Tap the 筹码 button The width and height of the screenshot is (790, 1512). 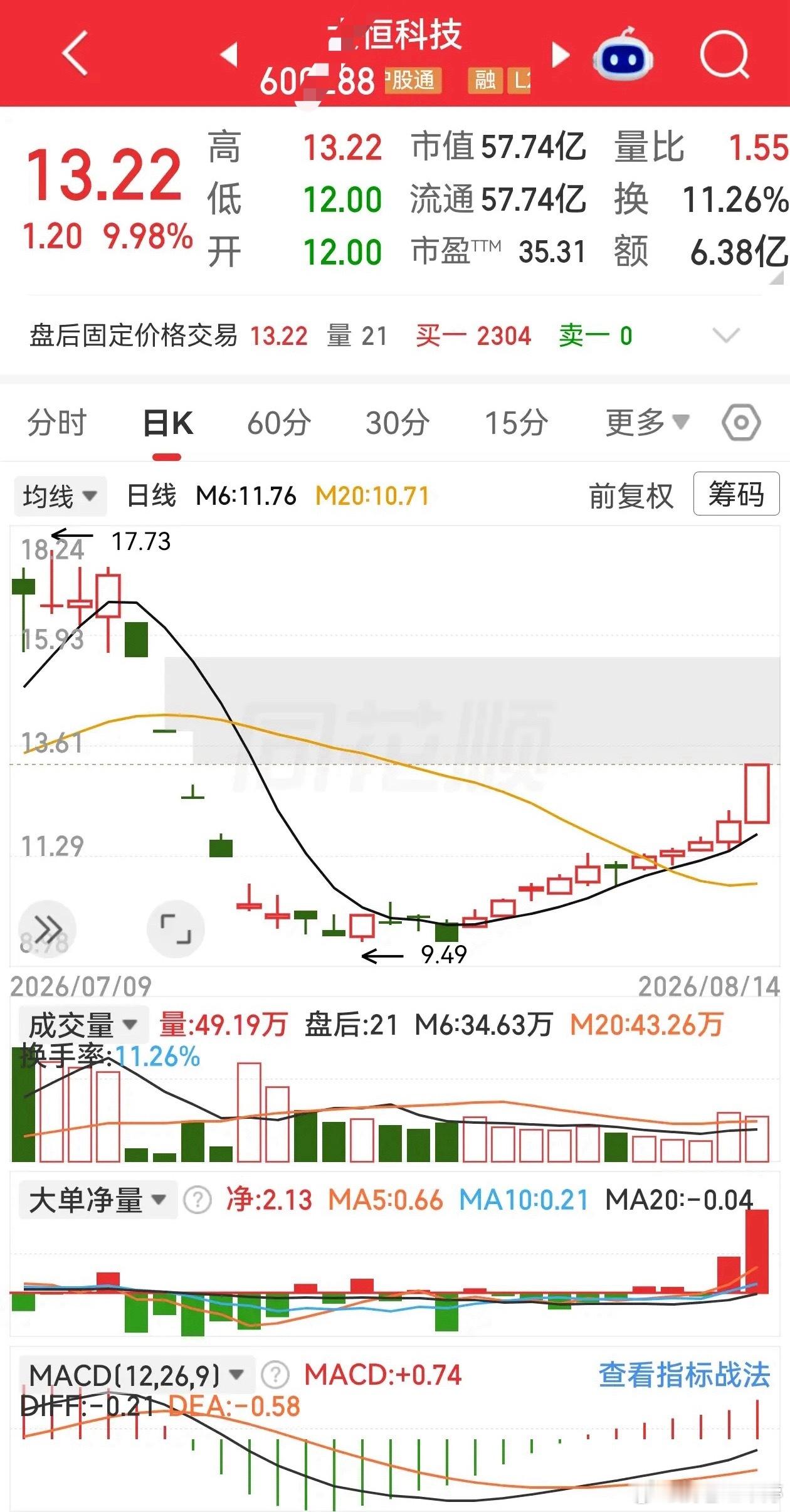[736, 494]
